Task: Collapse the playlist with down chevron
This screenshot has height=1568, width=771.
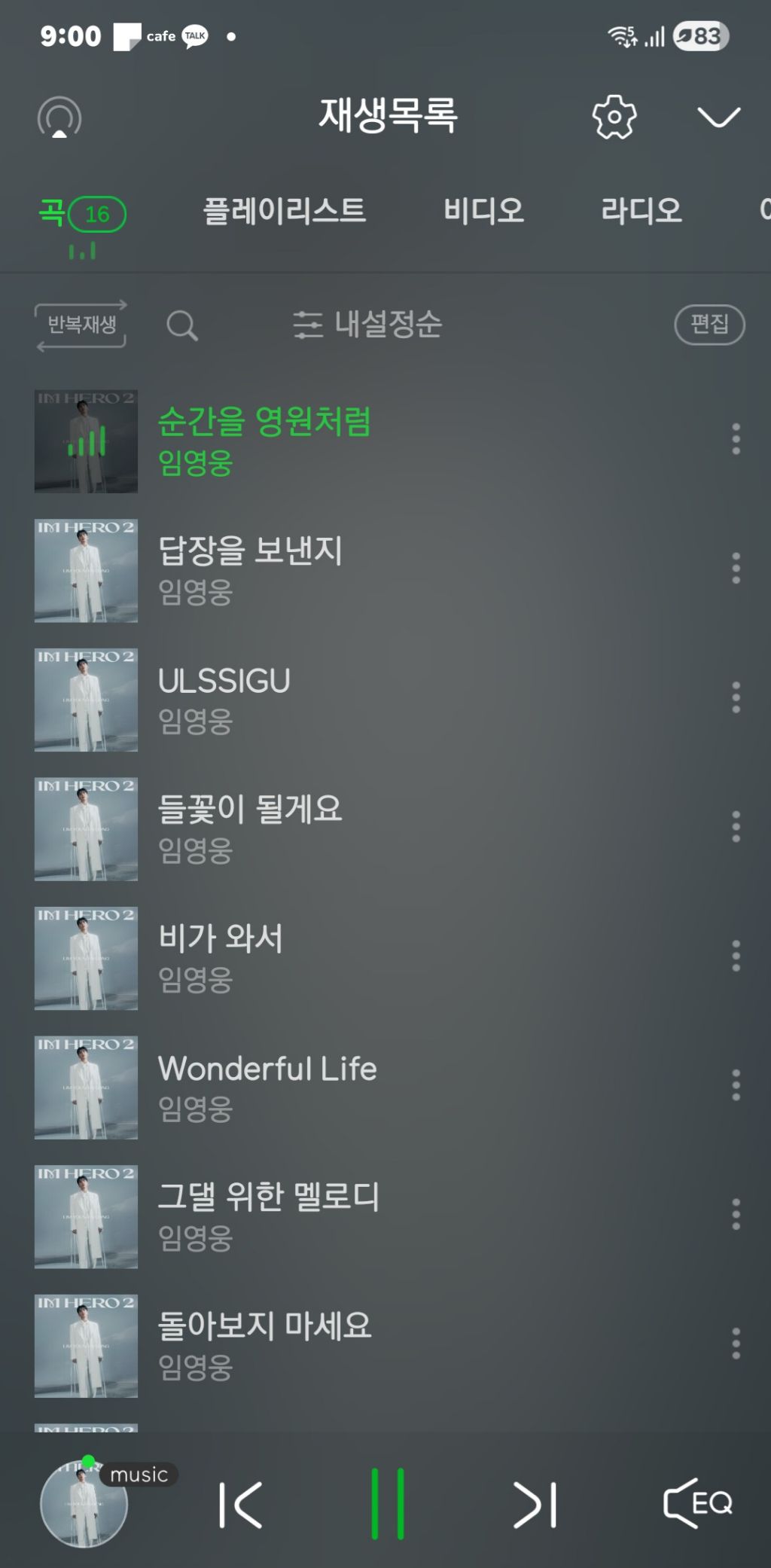Action: [718, 117]
